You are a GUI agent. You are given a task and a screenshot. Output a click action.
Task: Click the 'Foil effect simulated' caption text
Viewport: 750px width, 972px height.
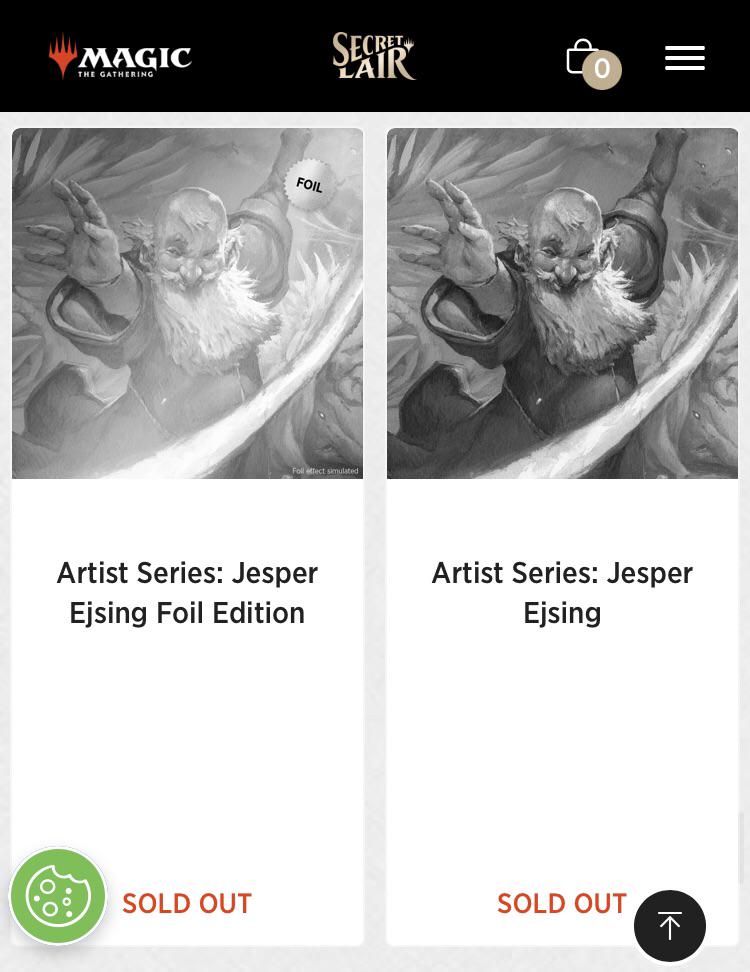click(325, 470)
